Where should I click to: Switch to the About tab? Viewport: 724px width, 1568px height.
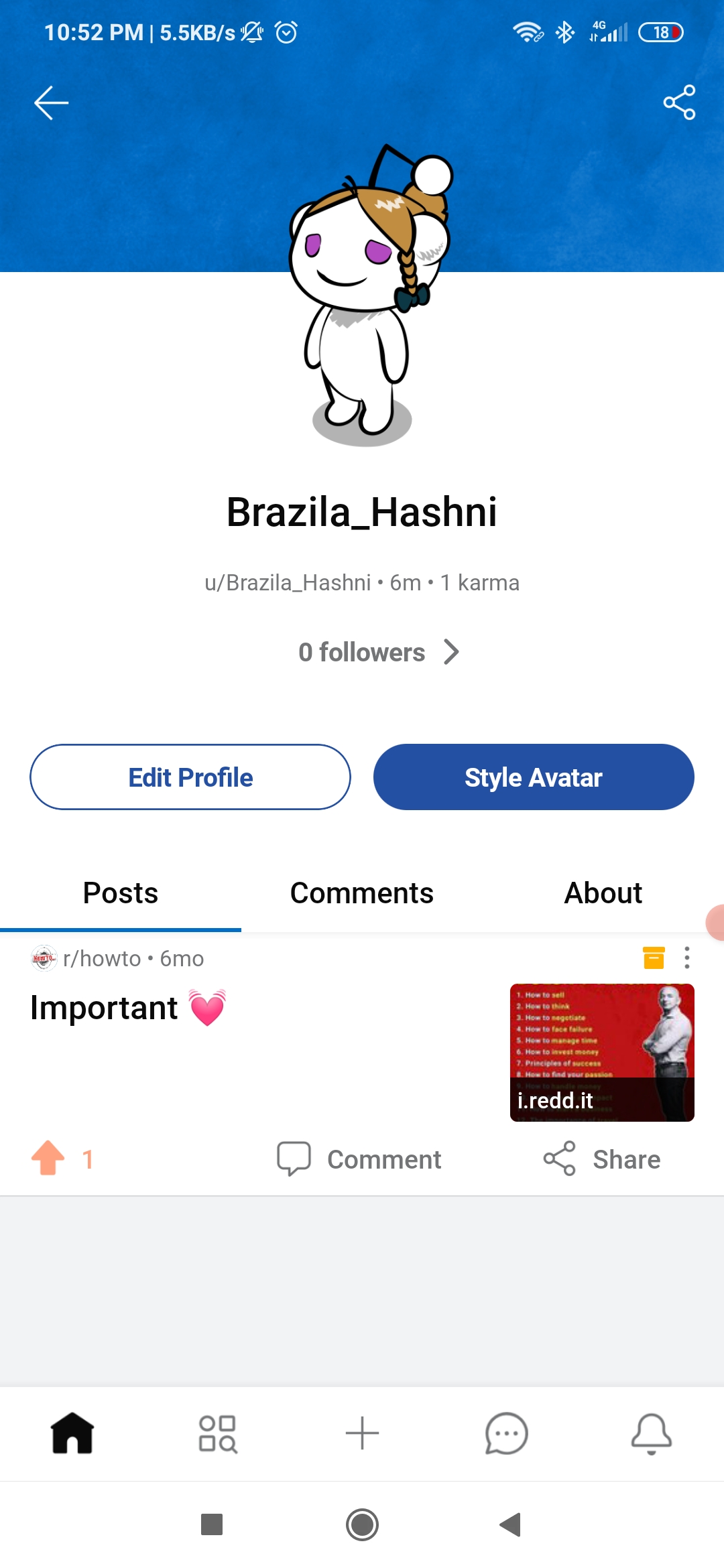point(603,893)
